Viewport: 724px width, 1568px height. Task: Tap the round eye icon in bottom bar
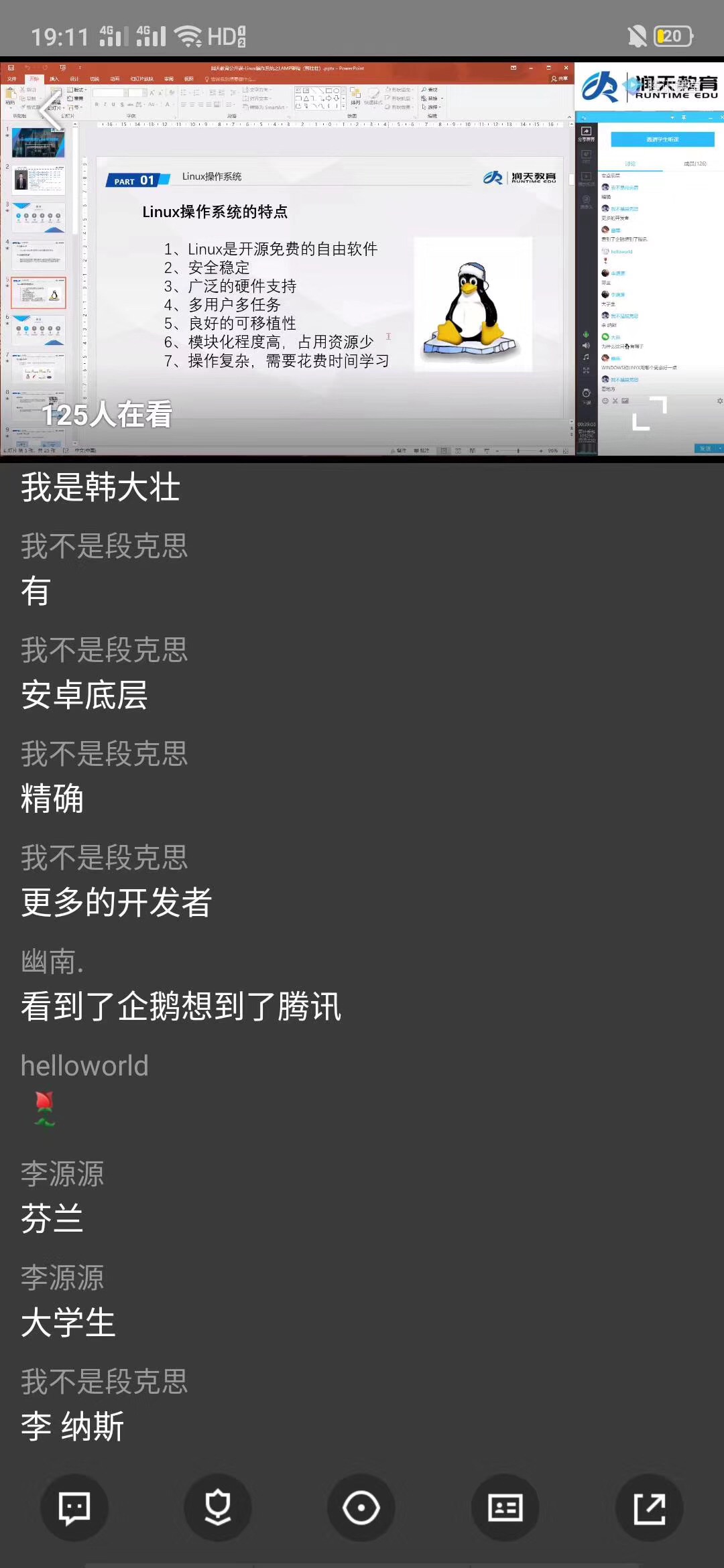click(x=361, y=1508)
